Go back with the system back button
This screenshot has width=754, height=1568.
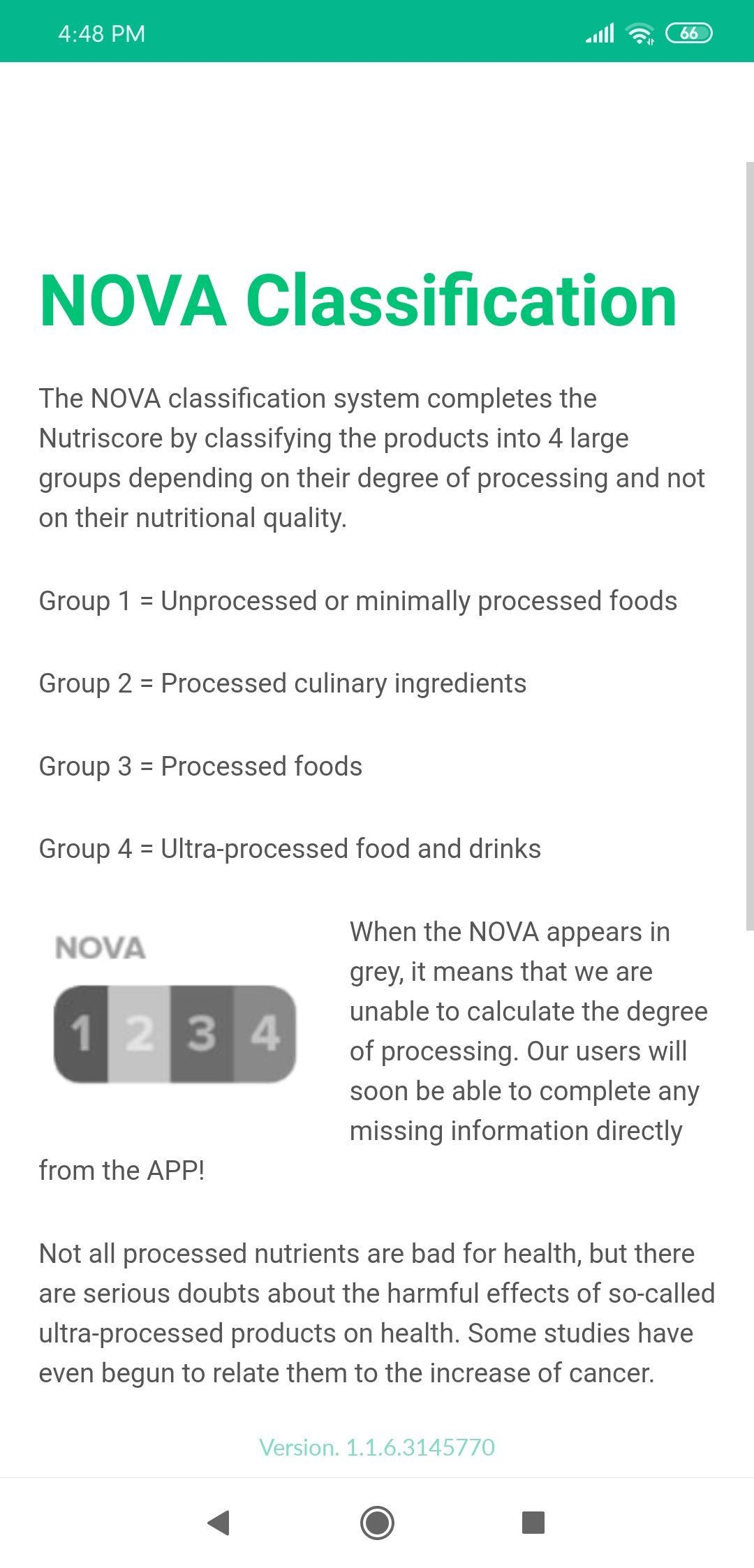pyautogui.click(x=219, y=1523)
